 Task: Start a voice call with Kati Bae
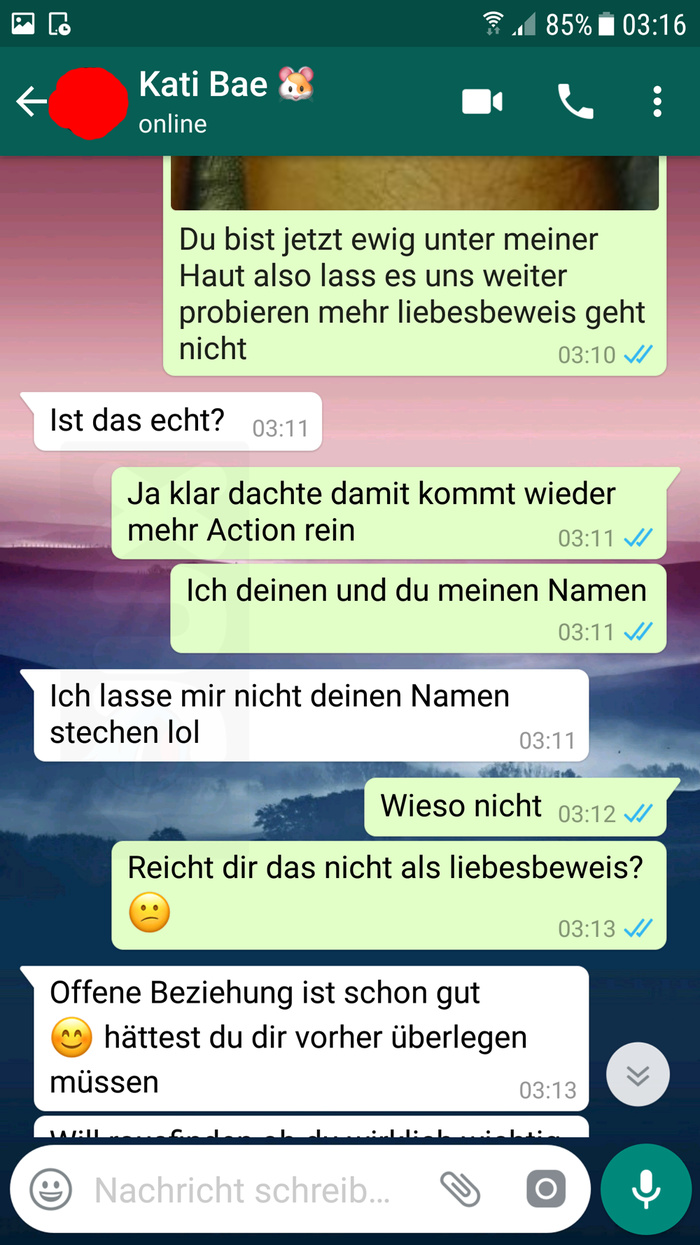575,101
